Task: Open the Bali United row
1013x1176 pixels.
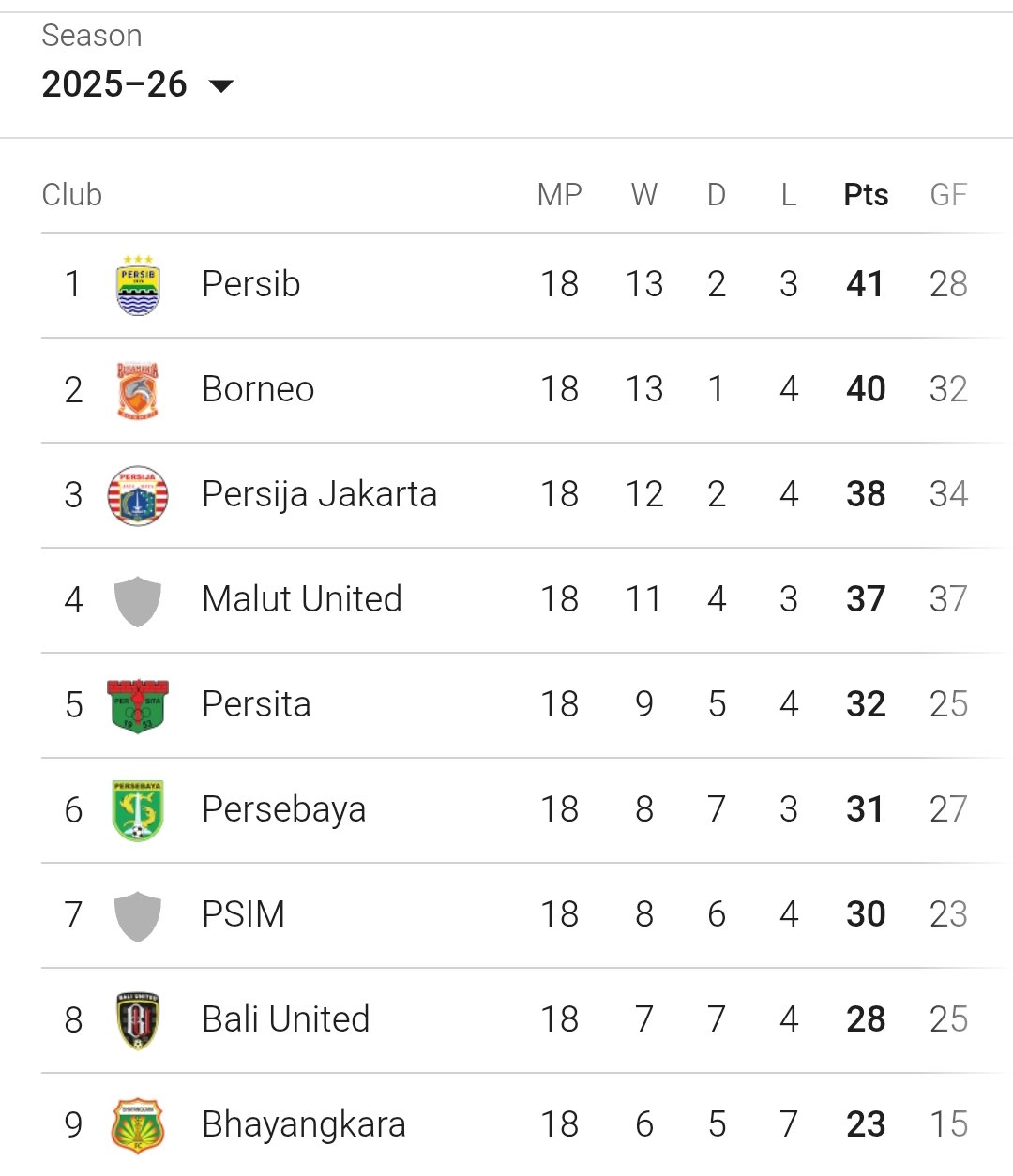Action: 285,1019
